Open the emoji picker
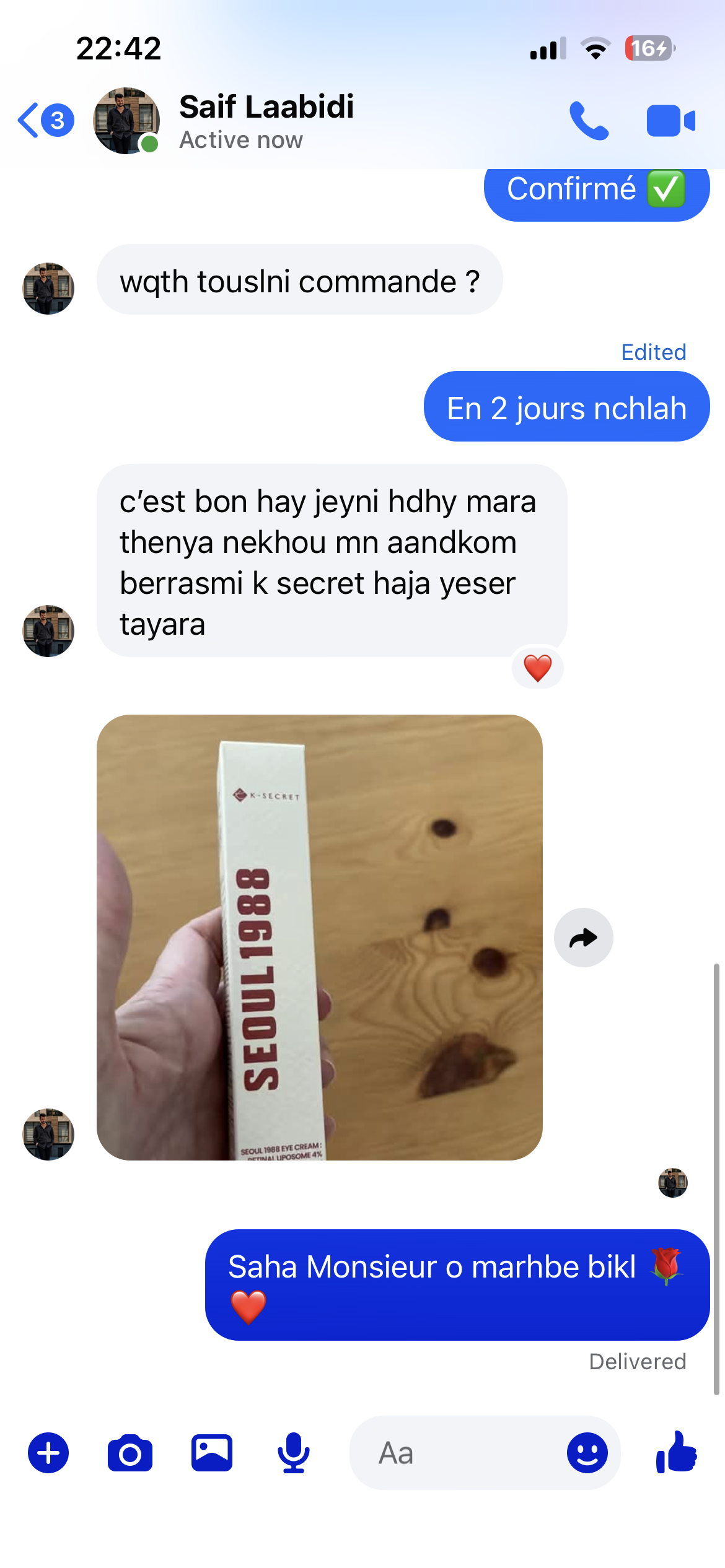The width and height of the screenshot is (725, 1568). tap(587, 1452)
